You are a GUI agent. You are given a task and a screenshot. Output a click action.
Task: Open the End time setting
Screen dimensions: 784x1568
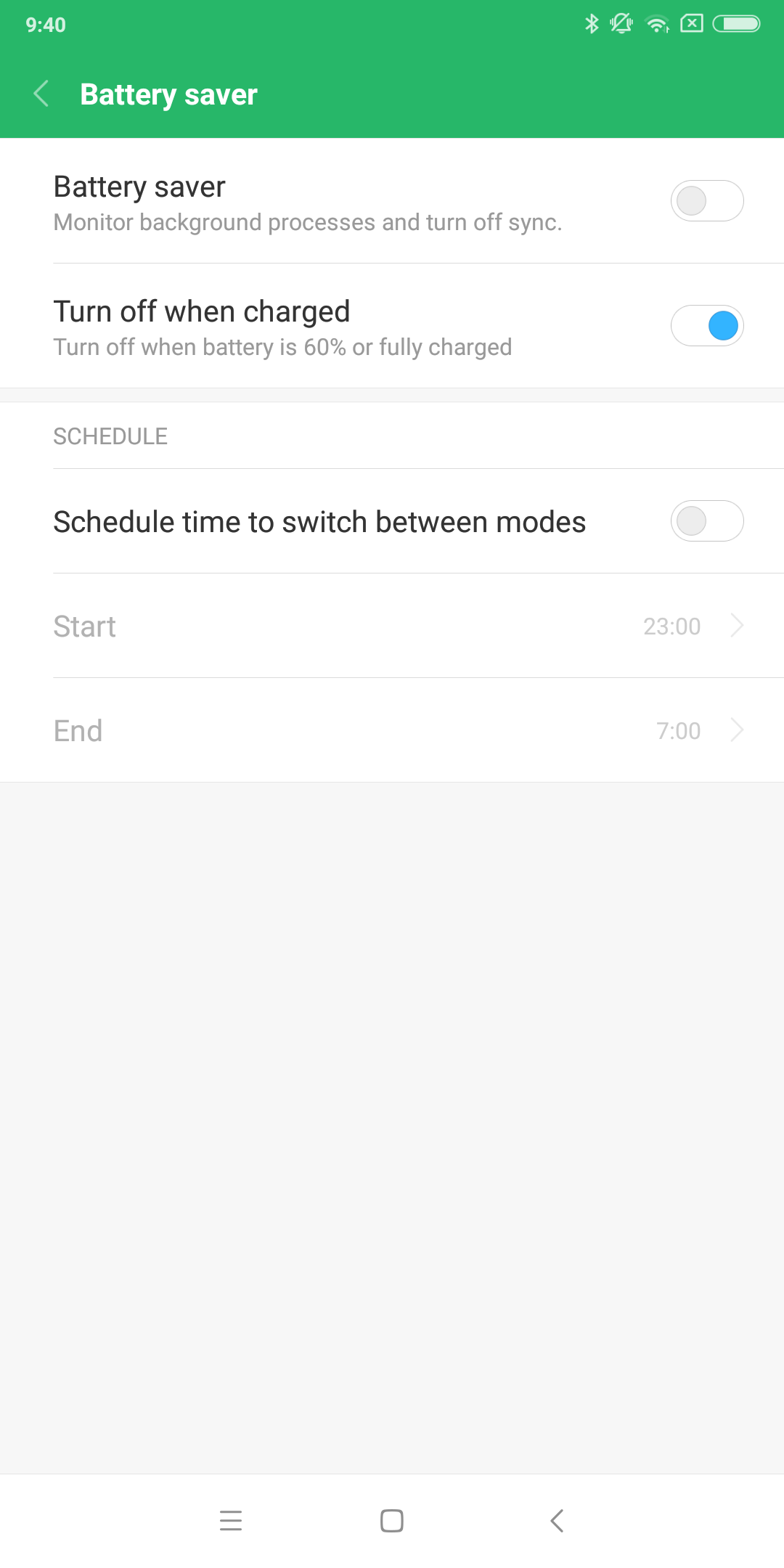pyautogui.click(x=392, y=730)
